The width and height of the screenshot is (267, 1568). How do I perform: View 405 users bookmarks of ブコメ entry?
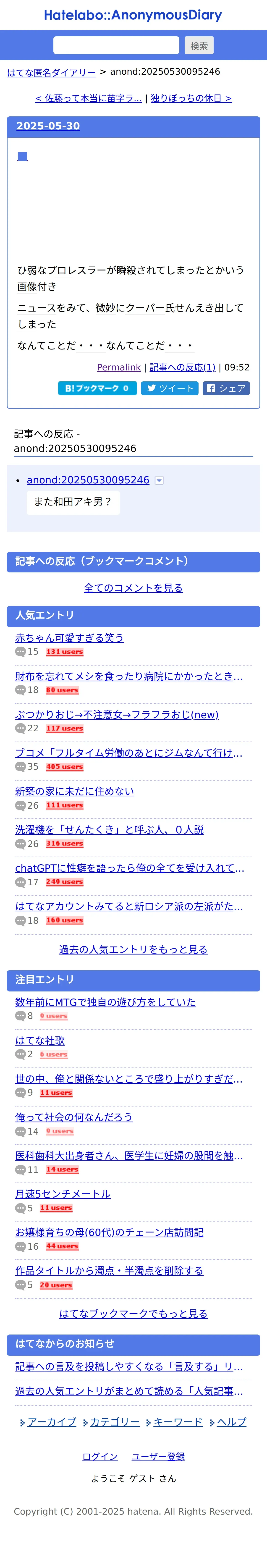pyautogui.click(x=65, y=767)
